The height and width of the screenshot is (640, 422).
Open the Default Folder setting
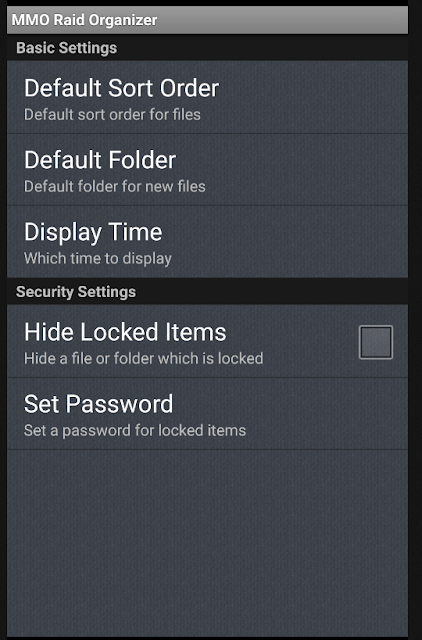click(x=207, y=170)
